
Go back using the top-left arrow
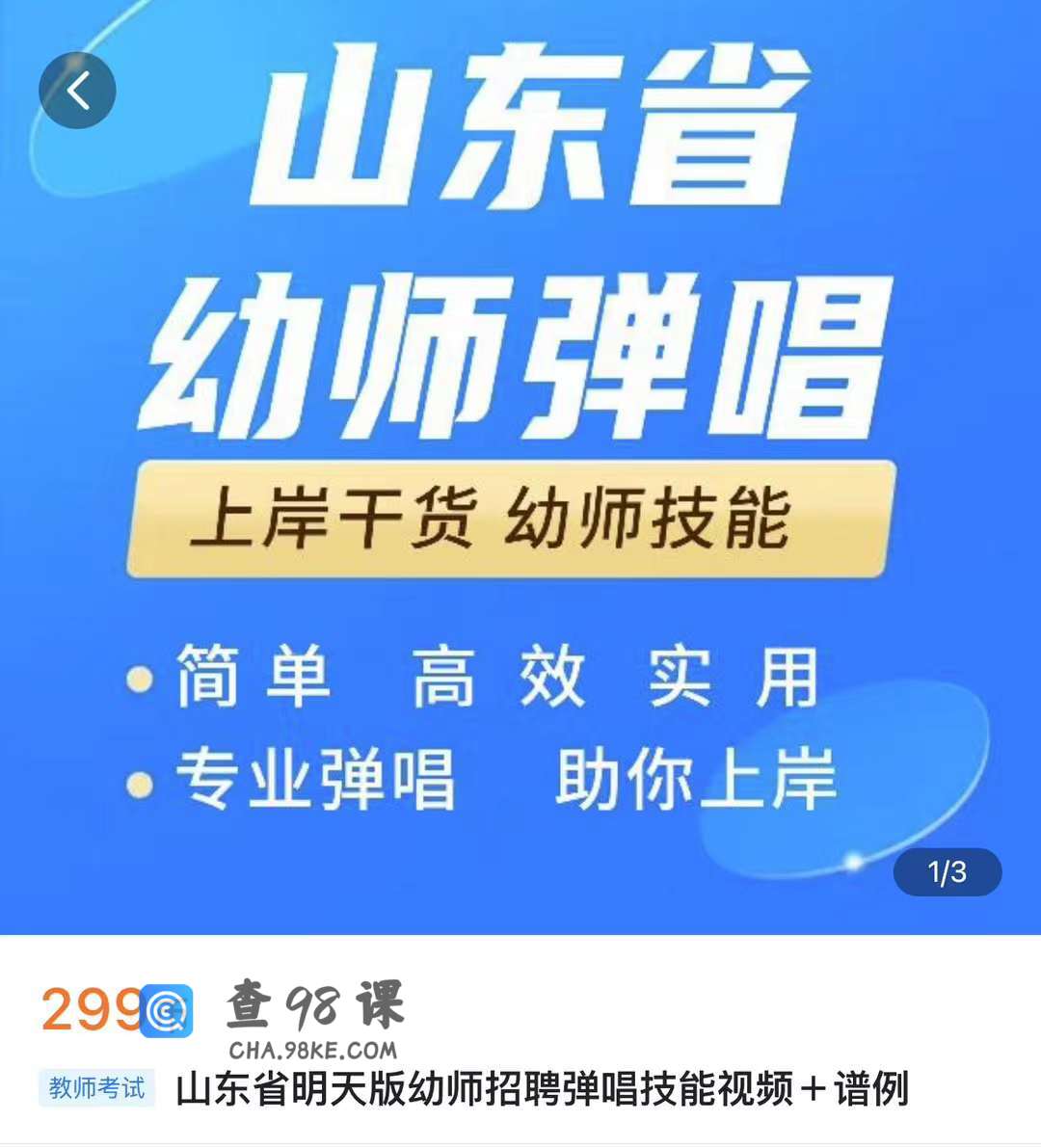(x=77, y=91)
